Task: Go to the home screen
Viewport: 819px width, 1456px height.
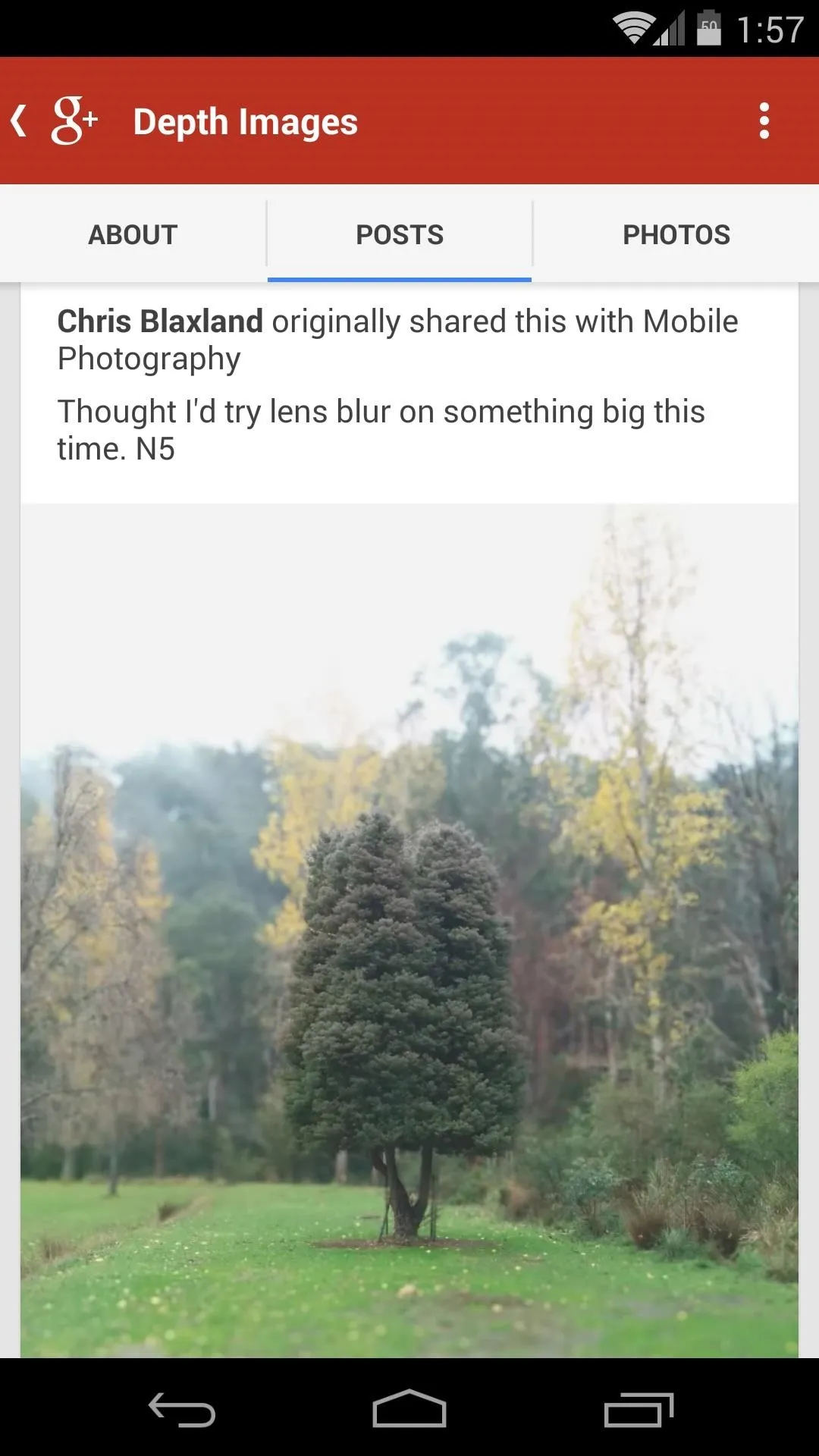Action: click(x=409, y=1409)
